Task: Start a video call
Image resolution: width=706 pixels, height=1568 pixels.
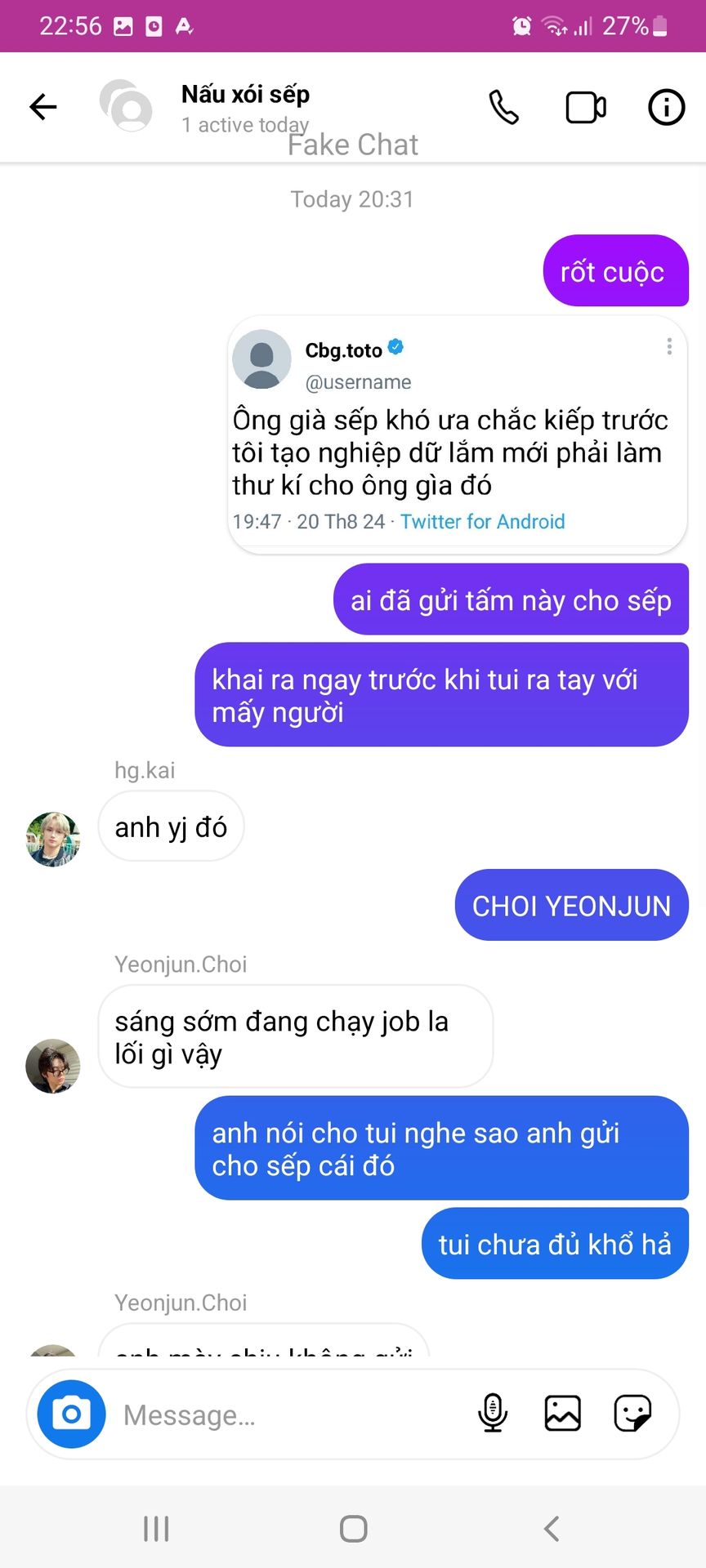Action: [x=586, y=107]
